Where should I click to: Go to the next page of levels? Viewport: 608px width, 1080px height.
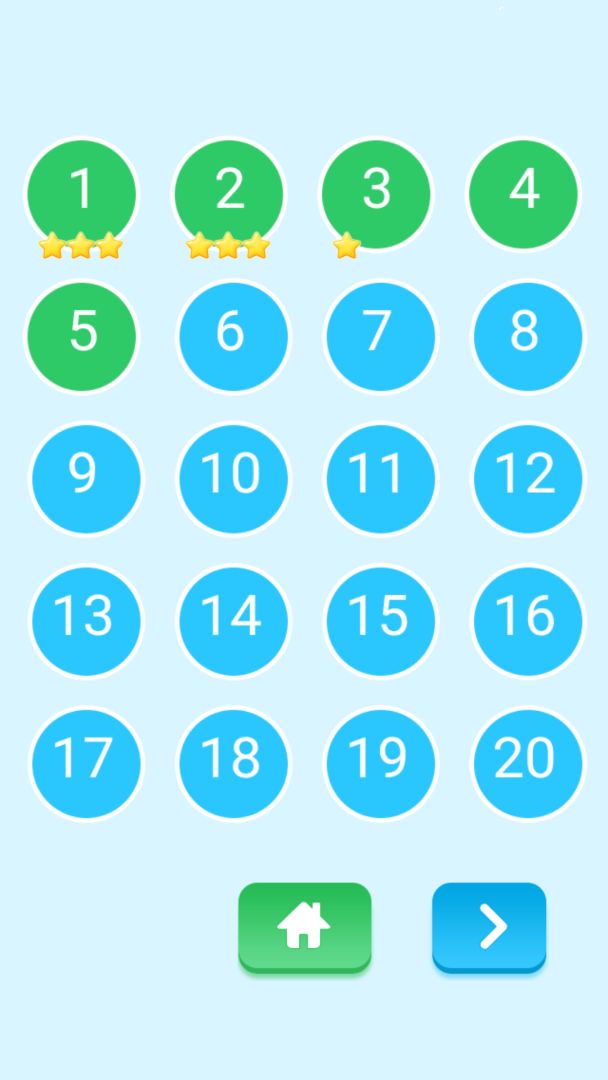pyautogui.click(x=489, y=926)
